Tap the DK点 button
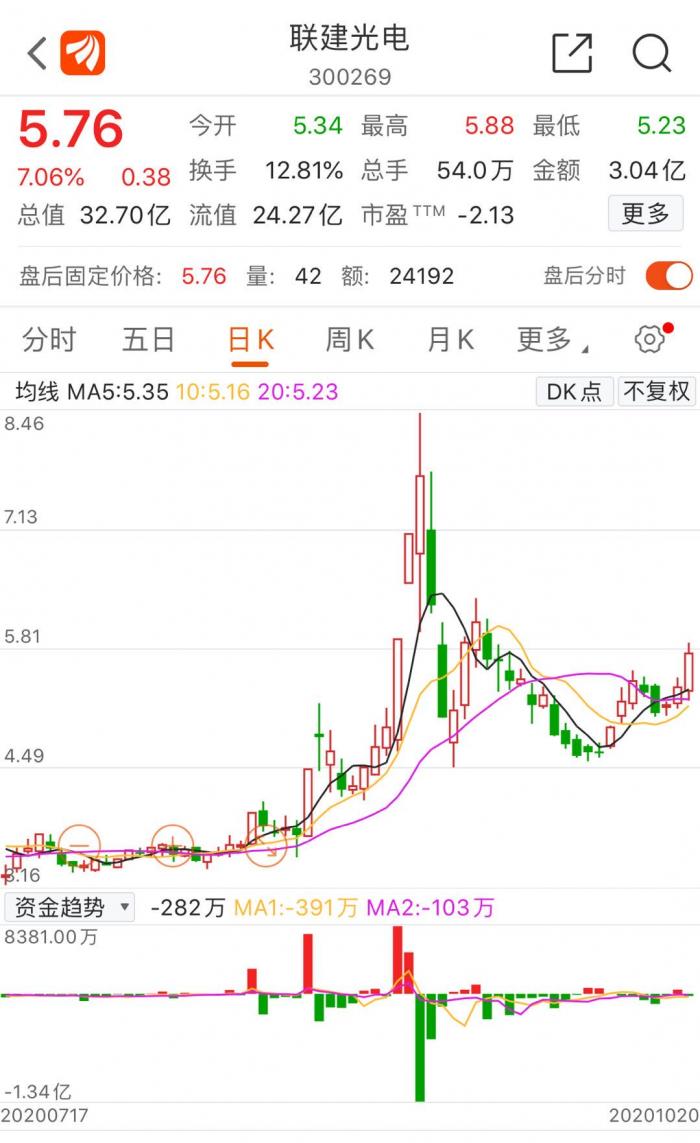 pyautogui.click(x=574, y=391)
